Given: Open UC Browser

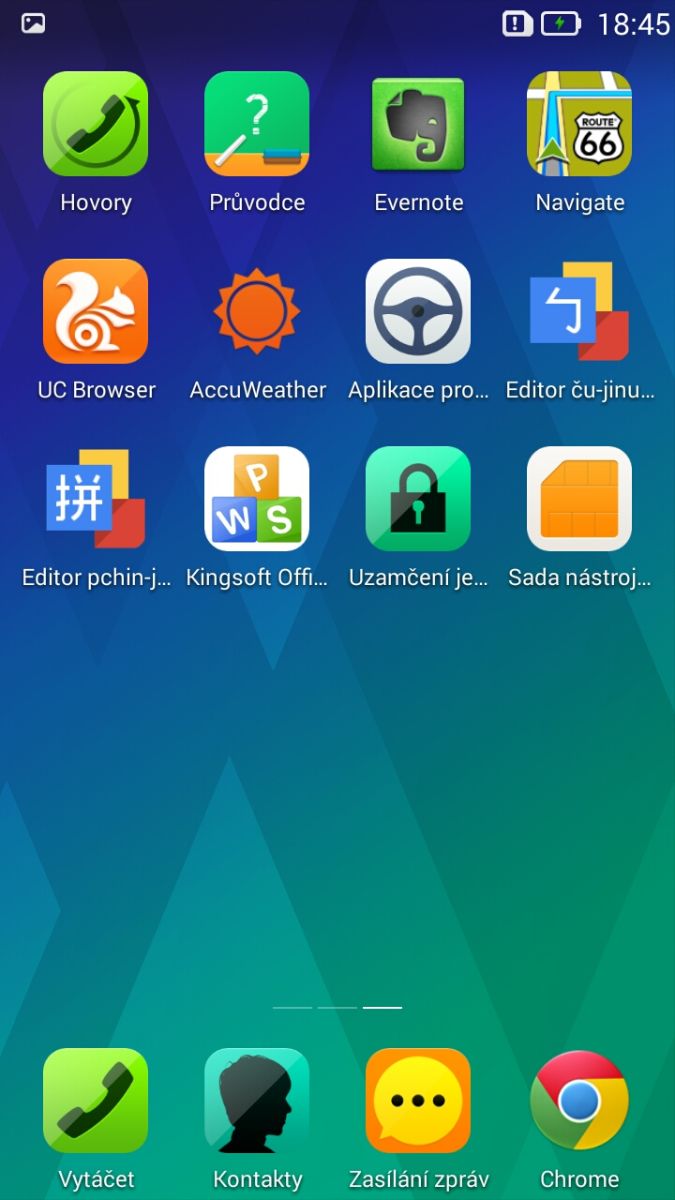Looking at the screenshot, I should click(x=95, y=311).
